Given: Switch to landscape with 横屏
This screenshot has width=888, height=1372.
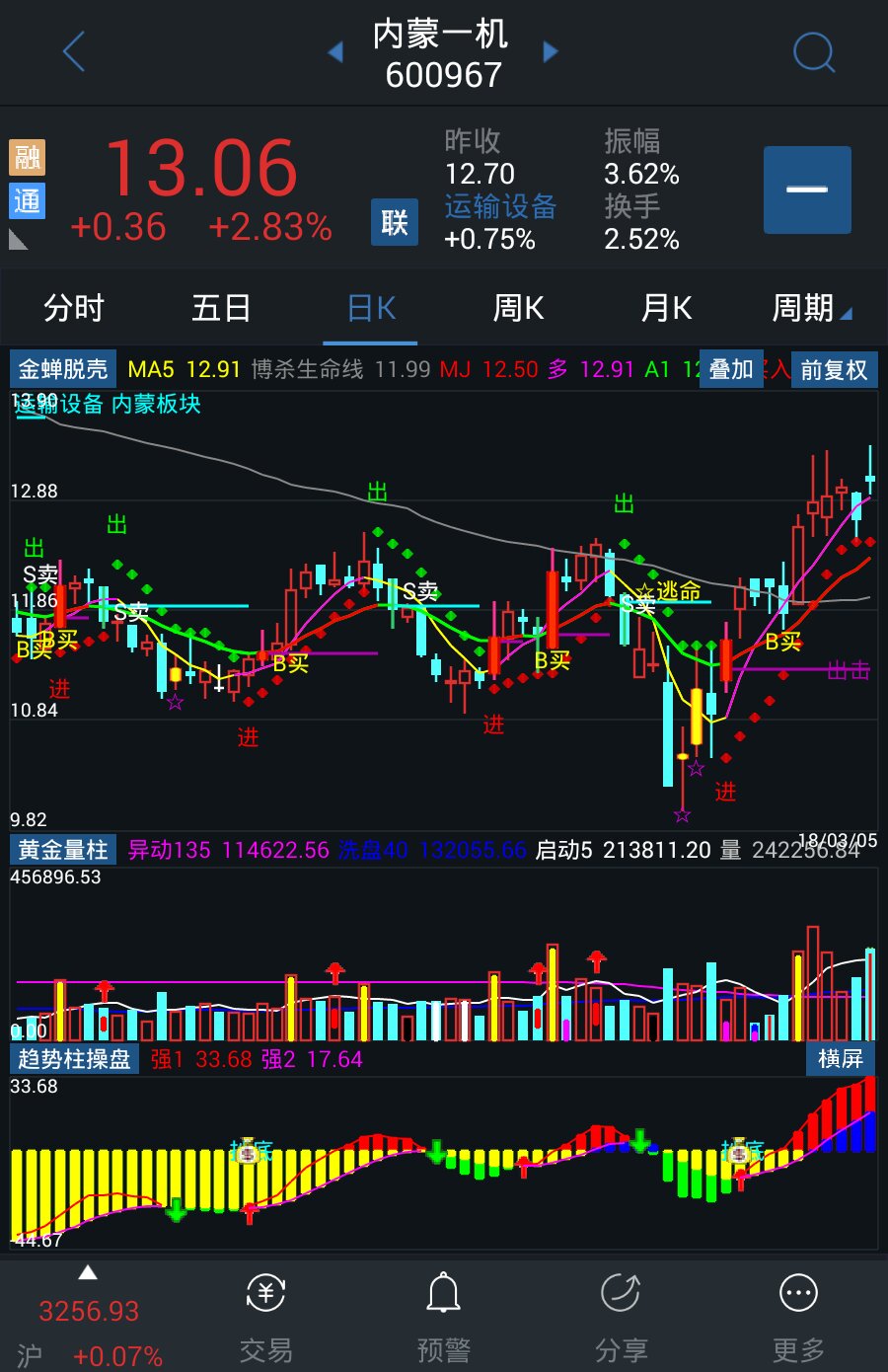Looking at the screenshot, I should click(x=841, y=1059).
